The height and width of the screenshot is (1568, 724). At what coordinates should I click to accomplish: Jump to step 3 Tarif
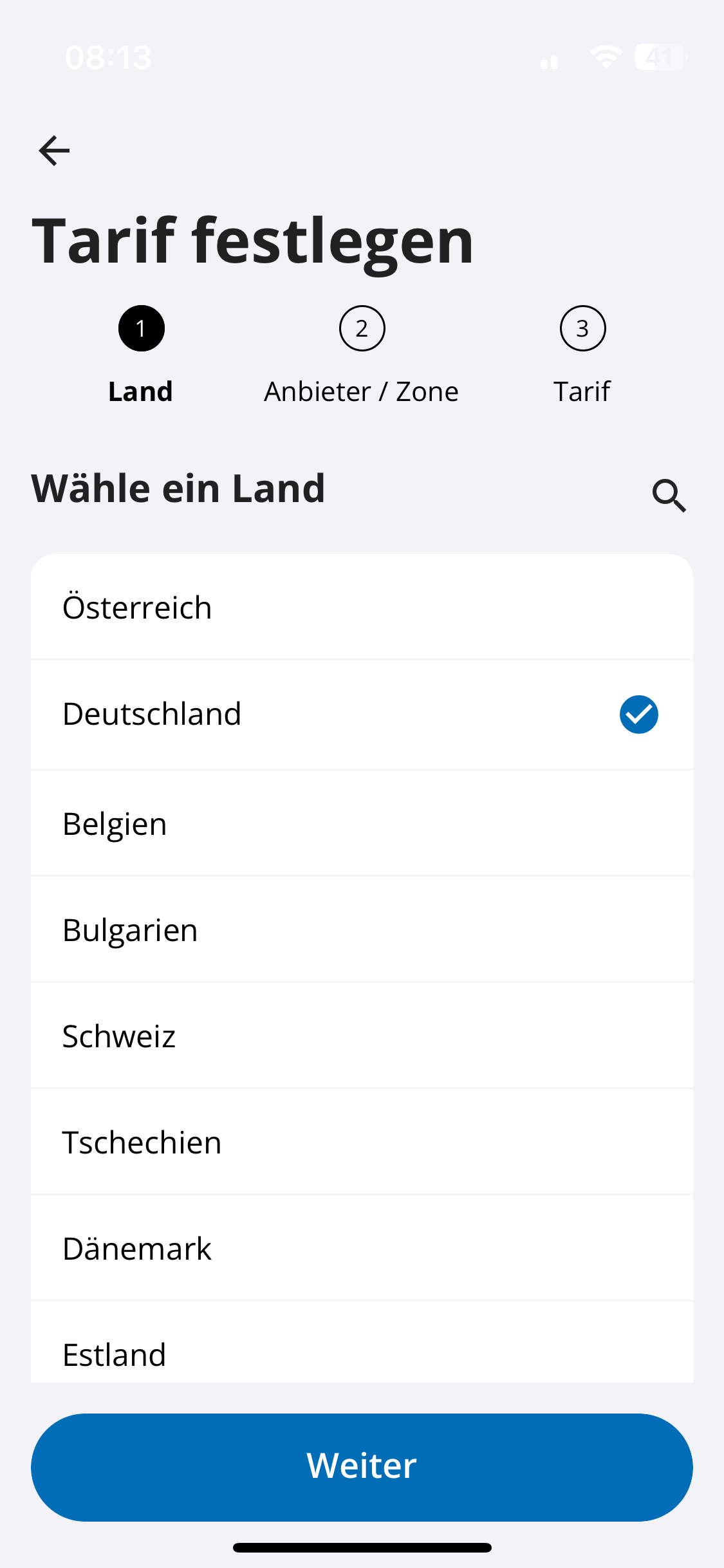[582, 355]
